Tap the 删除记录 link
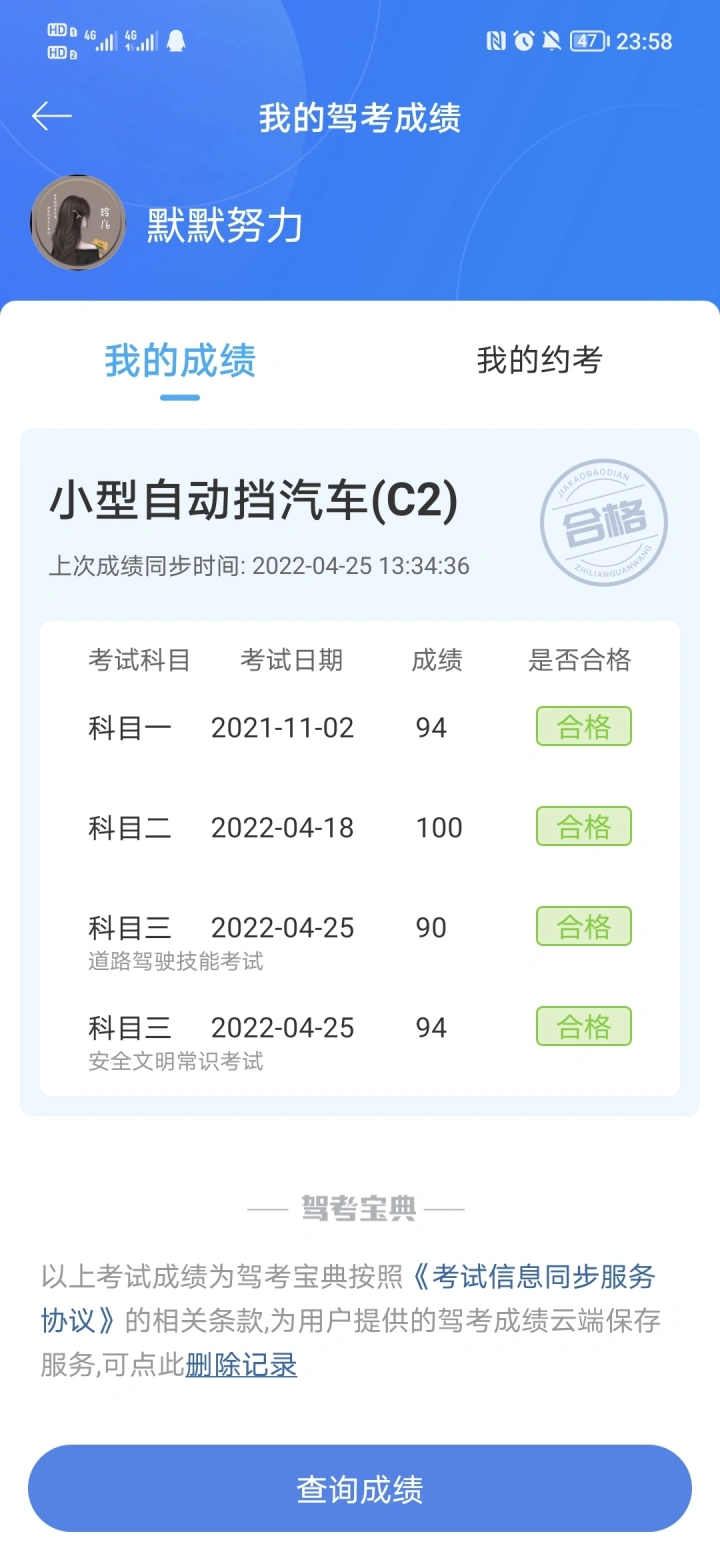Viewport: 720px width, 1560px height. 241,1365
